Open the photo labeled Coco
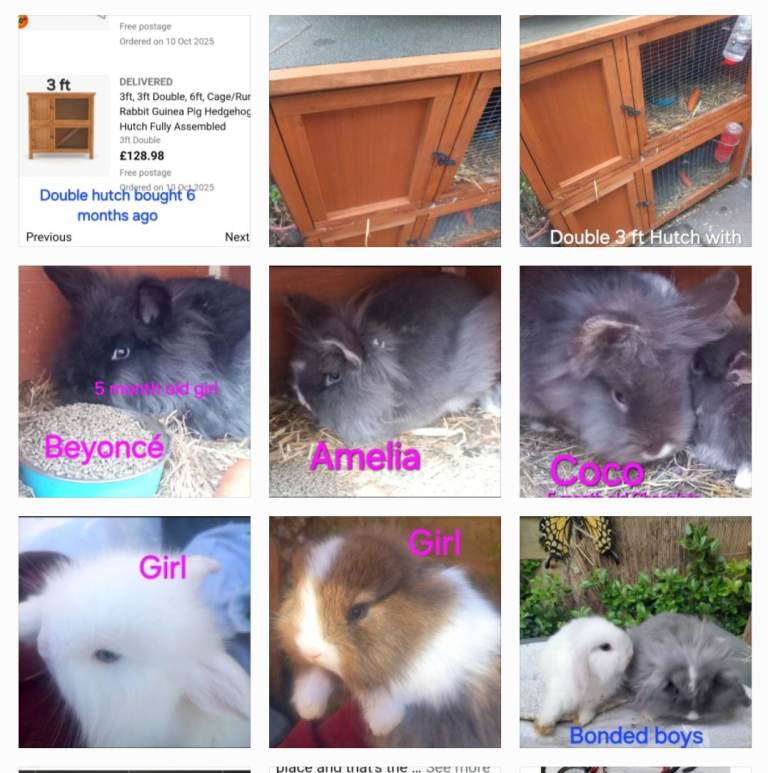The width and height of the screenshot is (768, 773). point(635,380)
